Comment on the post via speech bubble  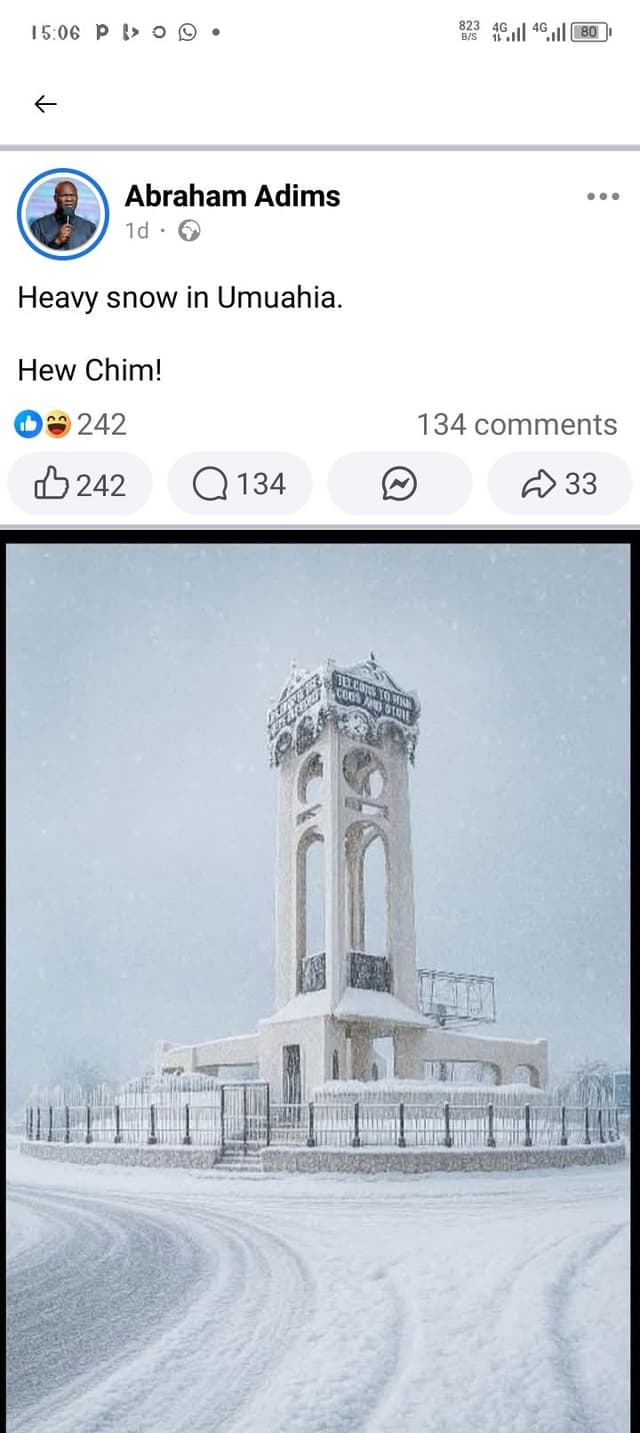(240, 485)
